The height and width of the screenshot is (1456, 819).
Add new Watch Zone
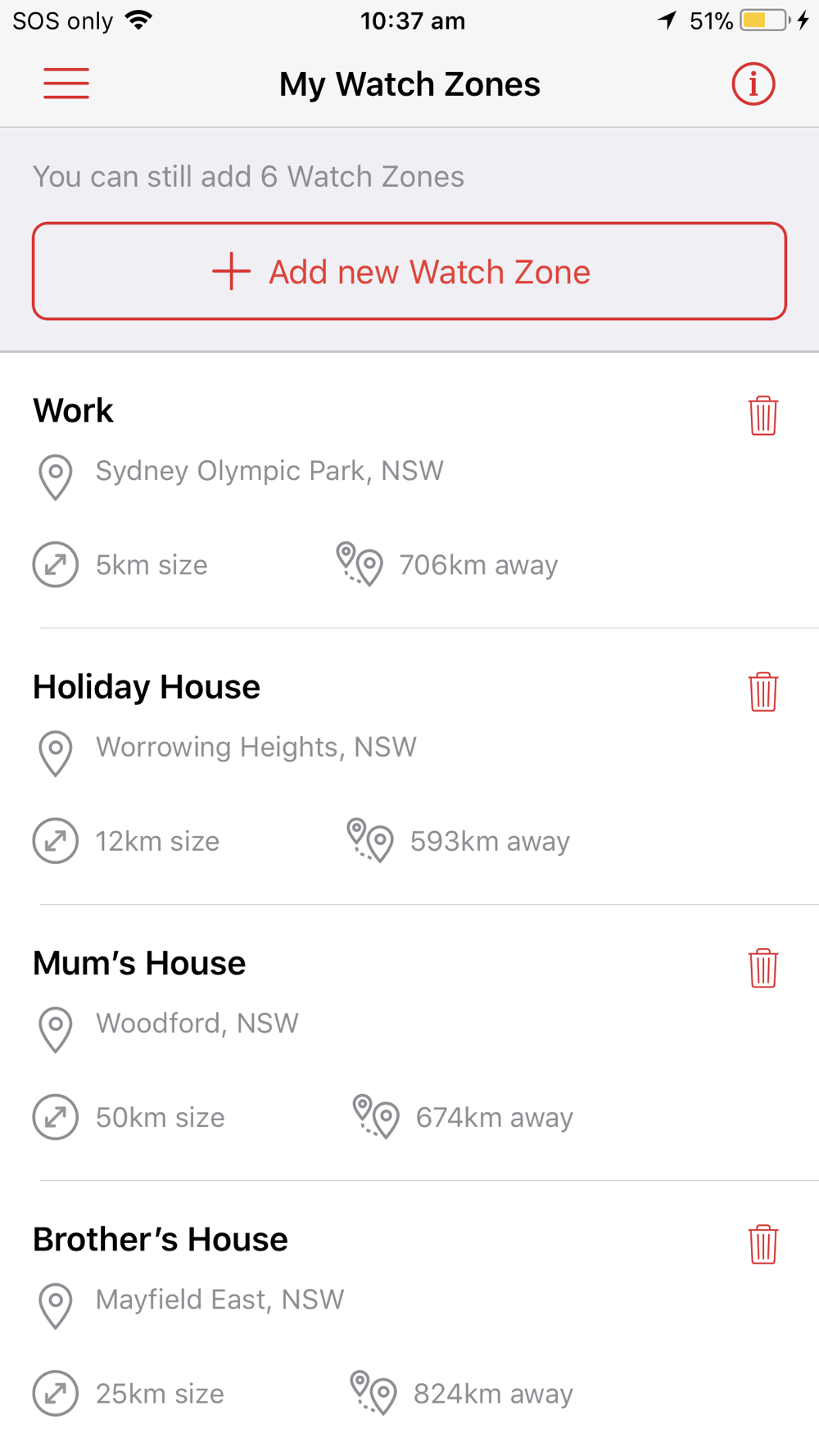coord(409,271)
